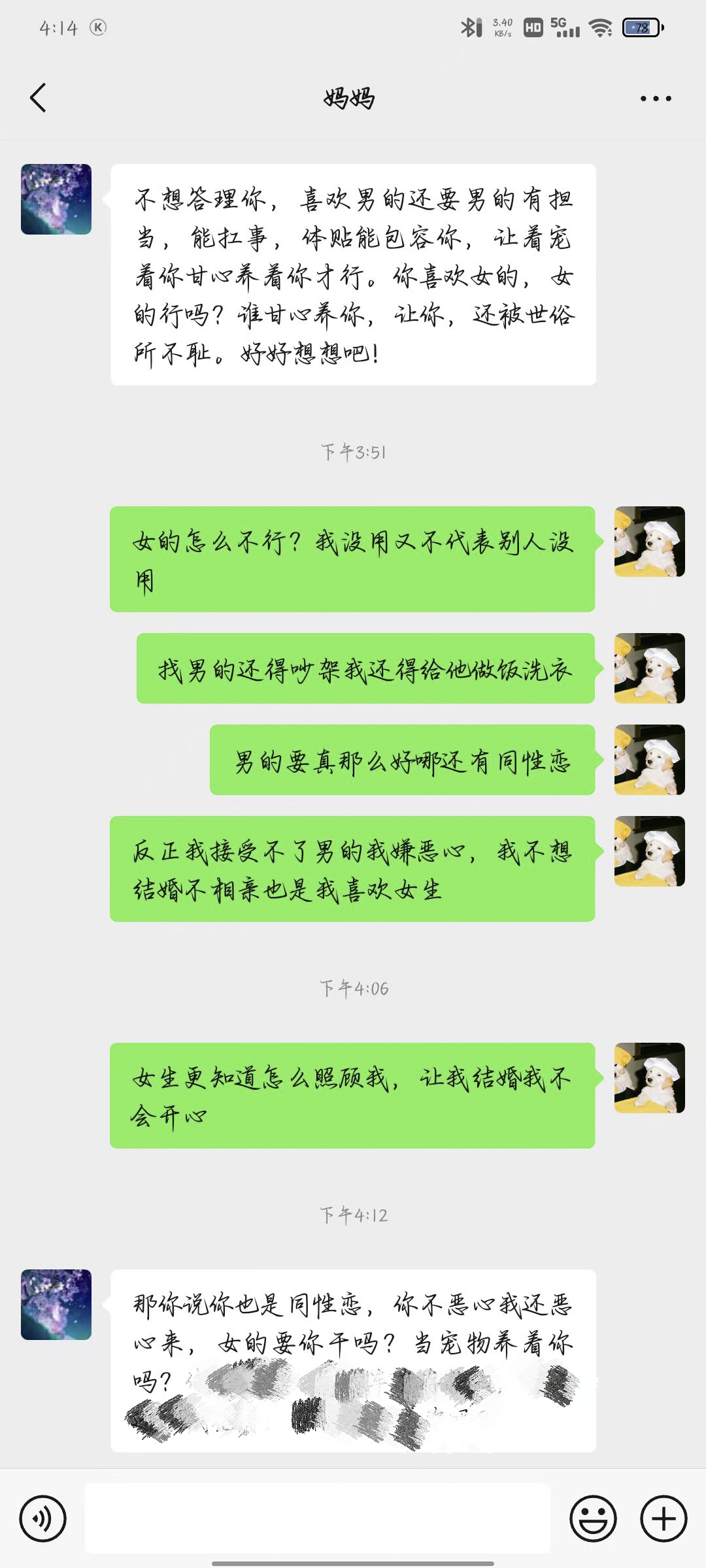Image resolution: width=706 pixels, height=1568 pixels.
Task: Switch to voice message input
Action: (42, 1518)
